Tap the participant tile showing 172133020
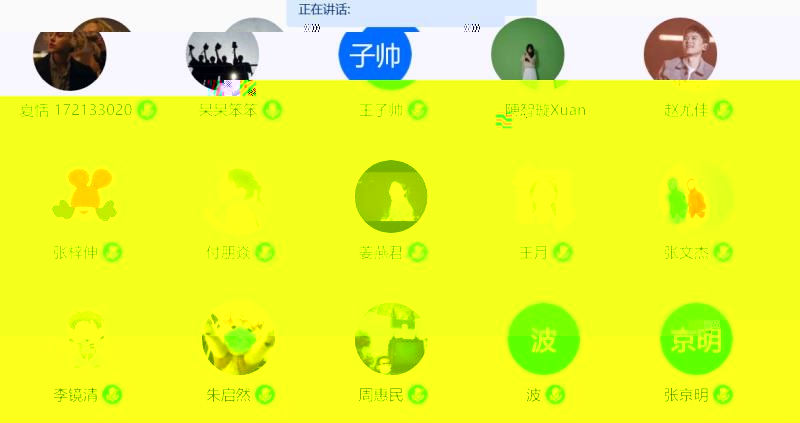Viewport: 800px width, 423px height. click(70, 55)
